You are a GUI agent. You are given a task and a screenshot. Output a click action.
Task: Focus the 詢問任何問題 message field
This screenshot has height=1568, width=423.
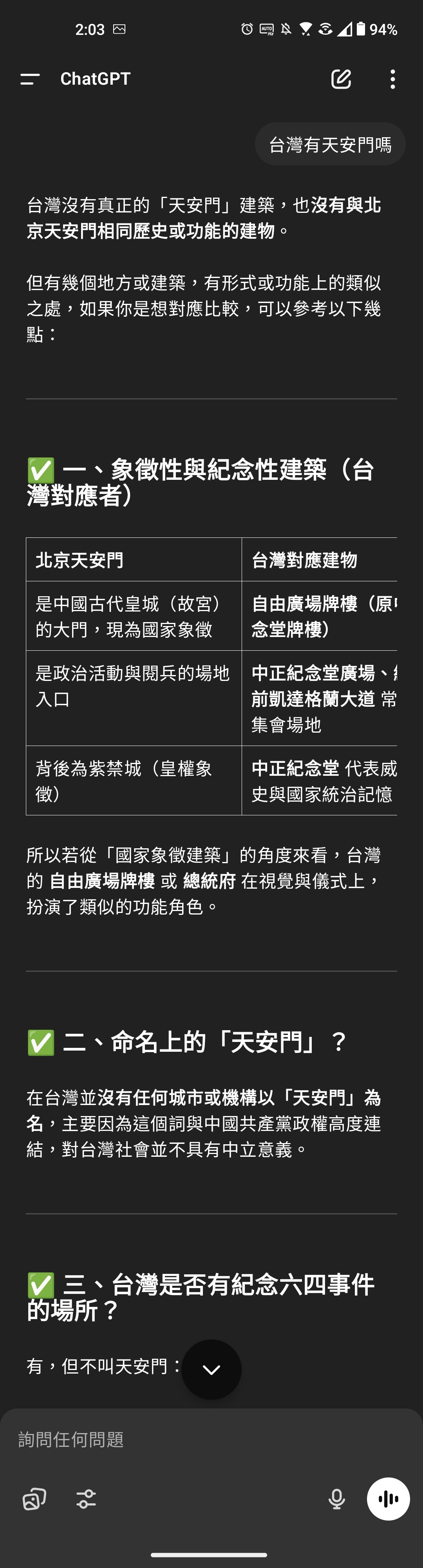[x=183, y=1439]
